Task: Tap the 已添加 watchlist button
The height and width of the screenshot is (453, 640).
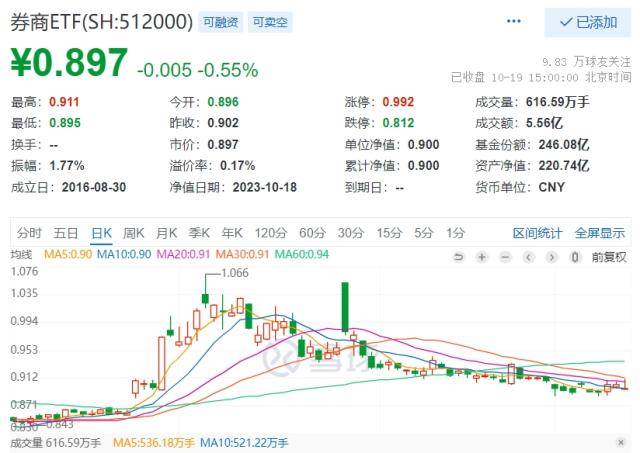Action: (x=589, y=22)
